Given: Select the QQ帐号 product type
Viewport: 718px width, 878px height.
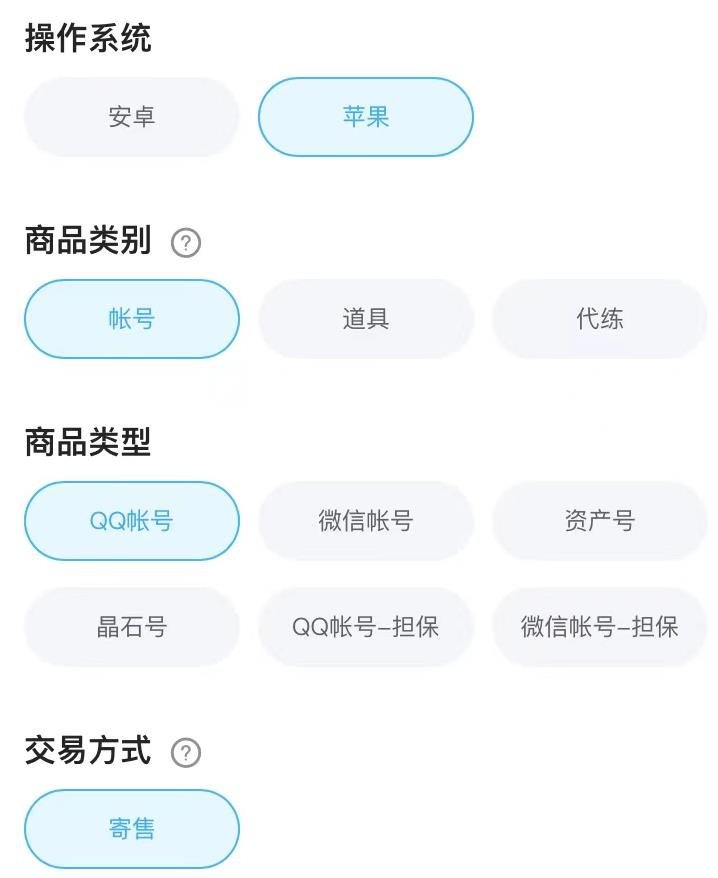Looking at the screenshot, I should [x=132, y=521].
